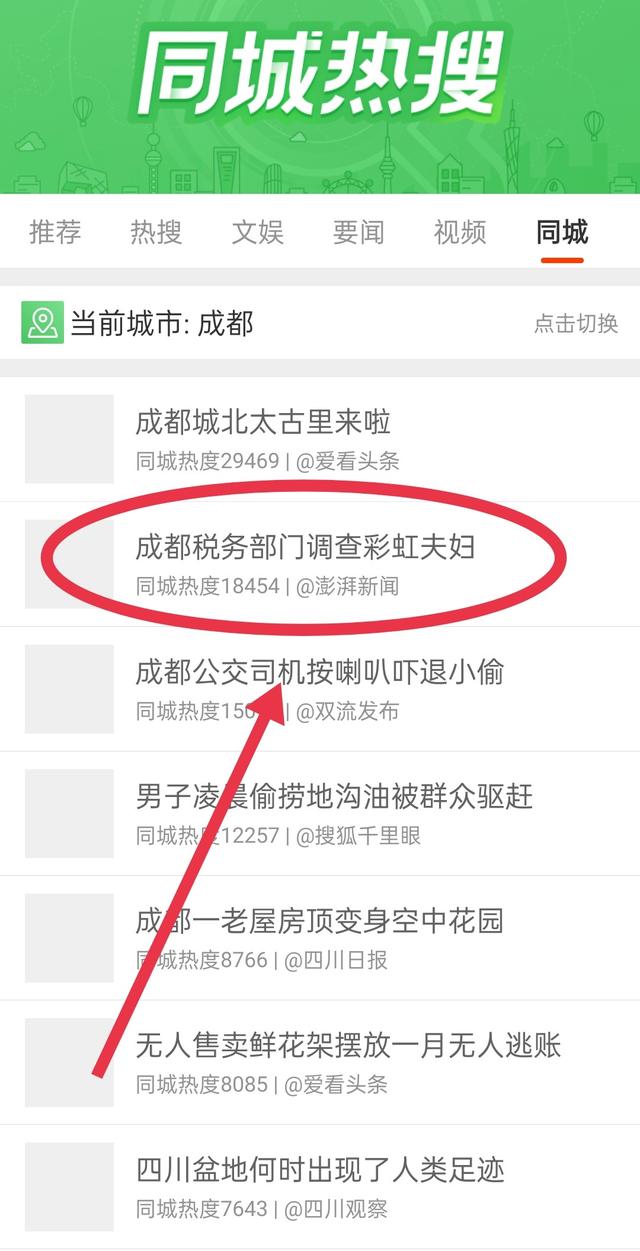The image size is (640, 1251).
Task: Switch to the 推荐 tab
Action: [55, 232]
